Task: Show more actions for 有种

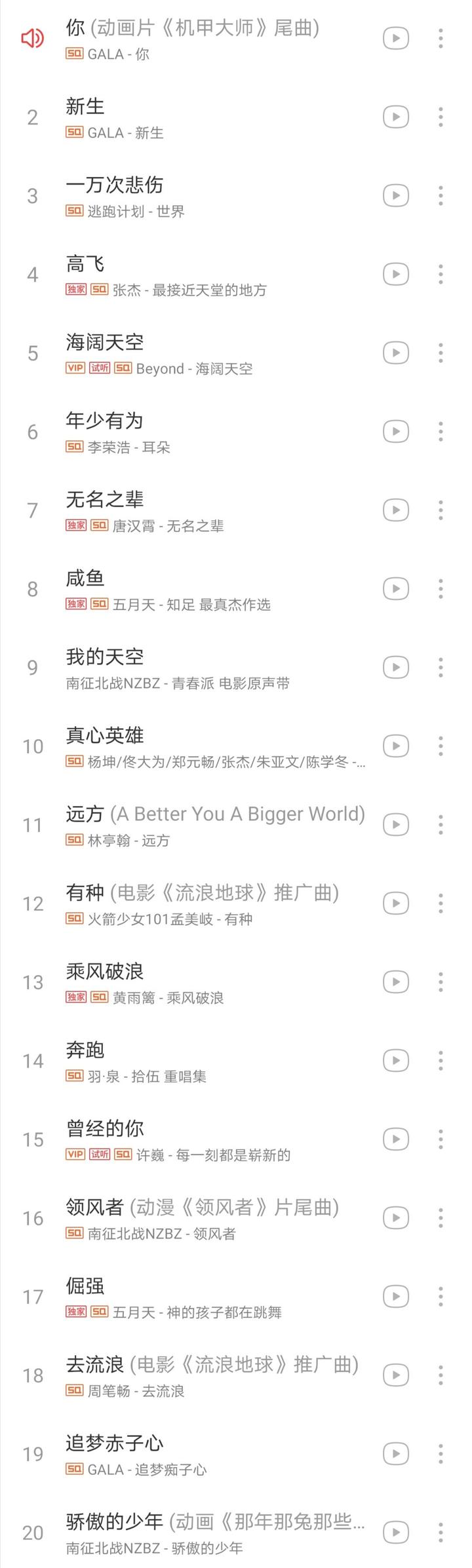Action: pos(441,904)
